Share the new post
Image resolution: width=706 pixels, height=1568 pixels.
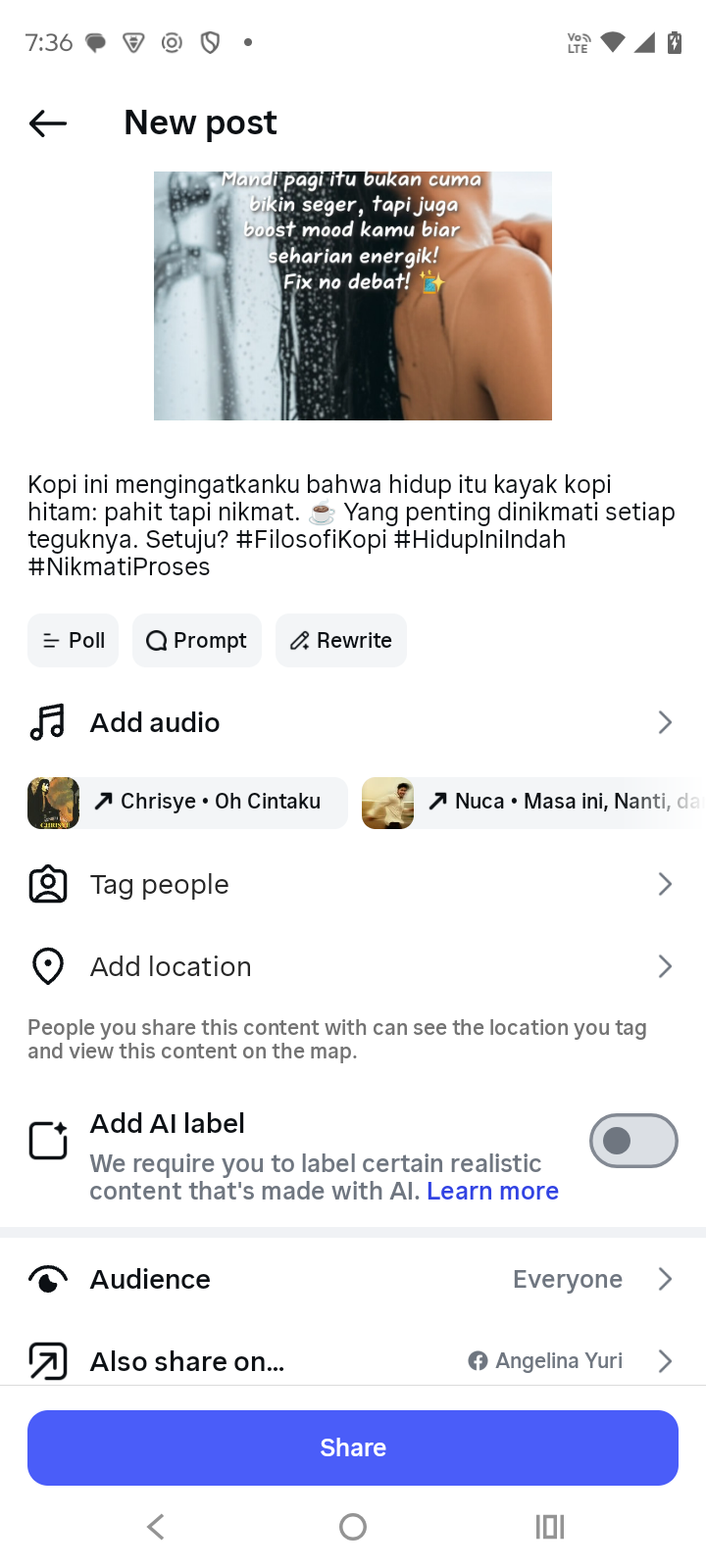(x=353, y=1447)
